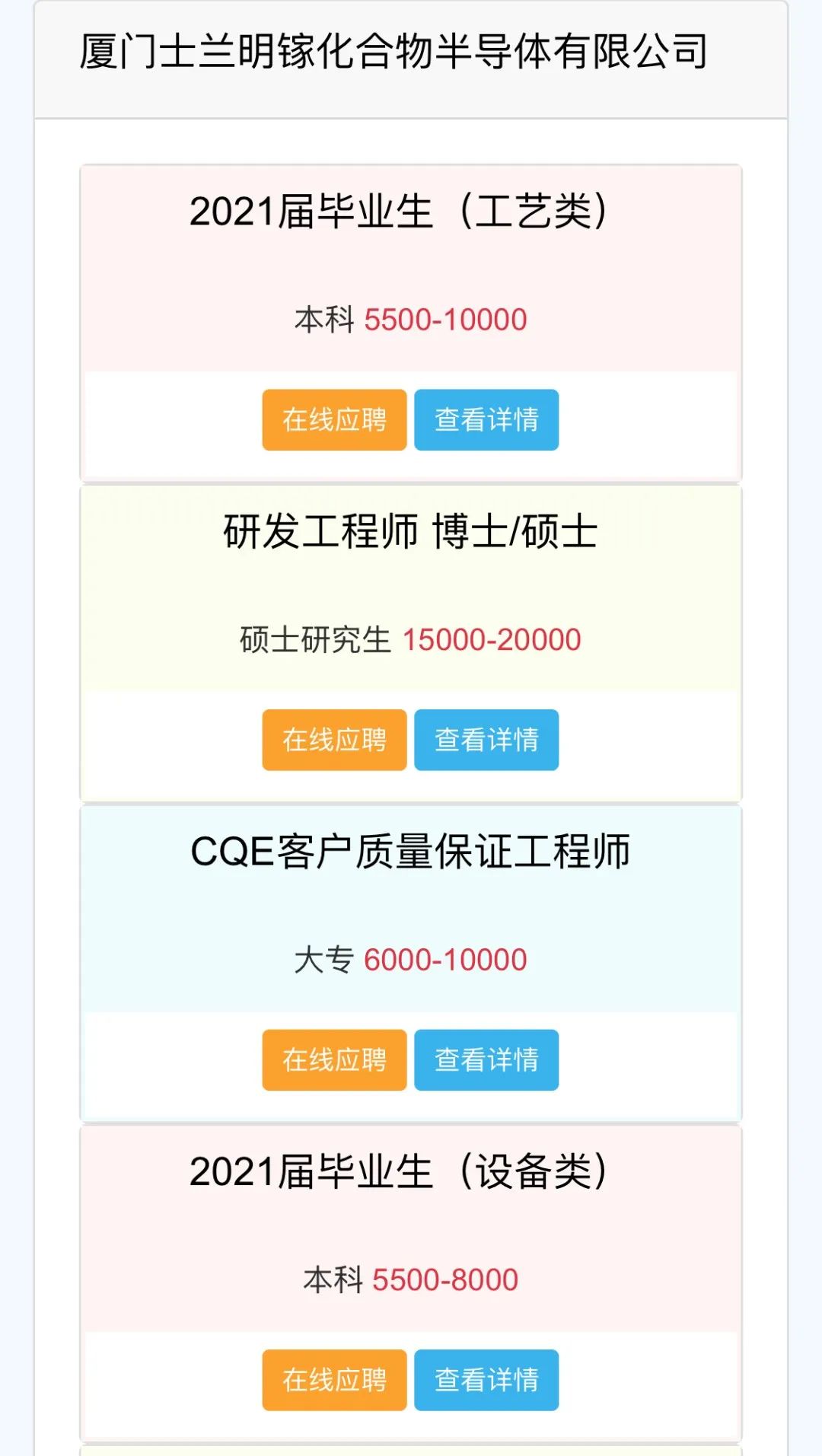See details of CQE客户质量保证工程师

coord(486,1060)
